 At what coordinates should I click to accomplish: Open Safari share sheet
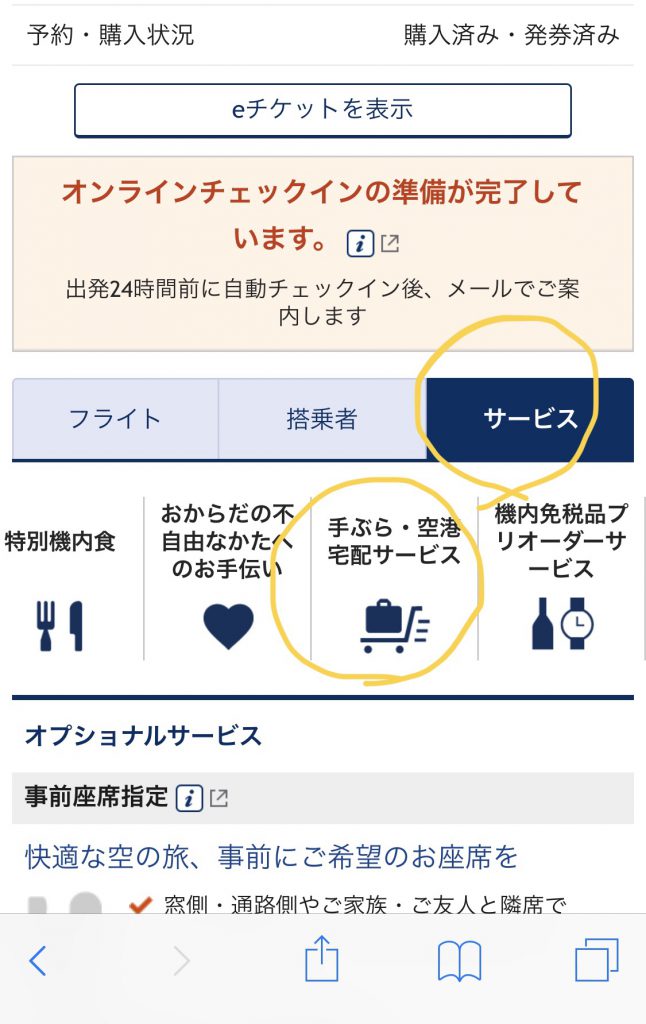click(x=322, y=961)
